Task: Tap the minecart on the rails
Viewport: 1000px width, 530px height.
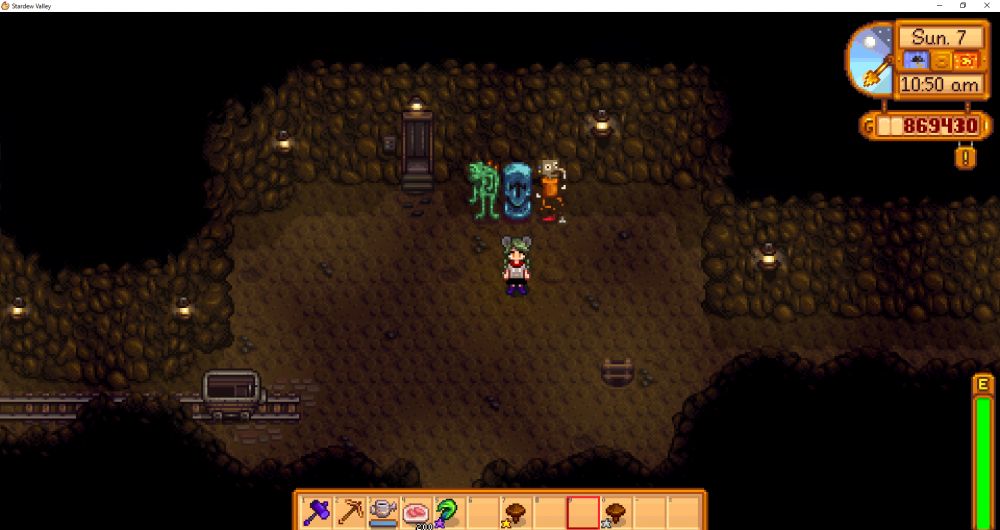Action: pyautogui.click(x=232, y=391)
